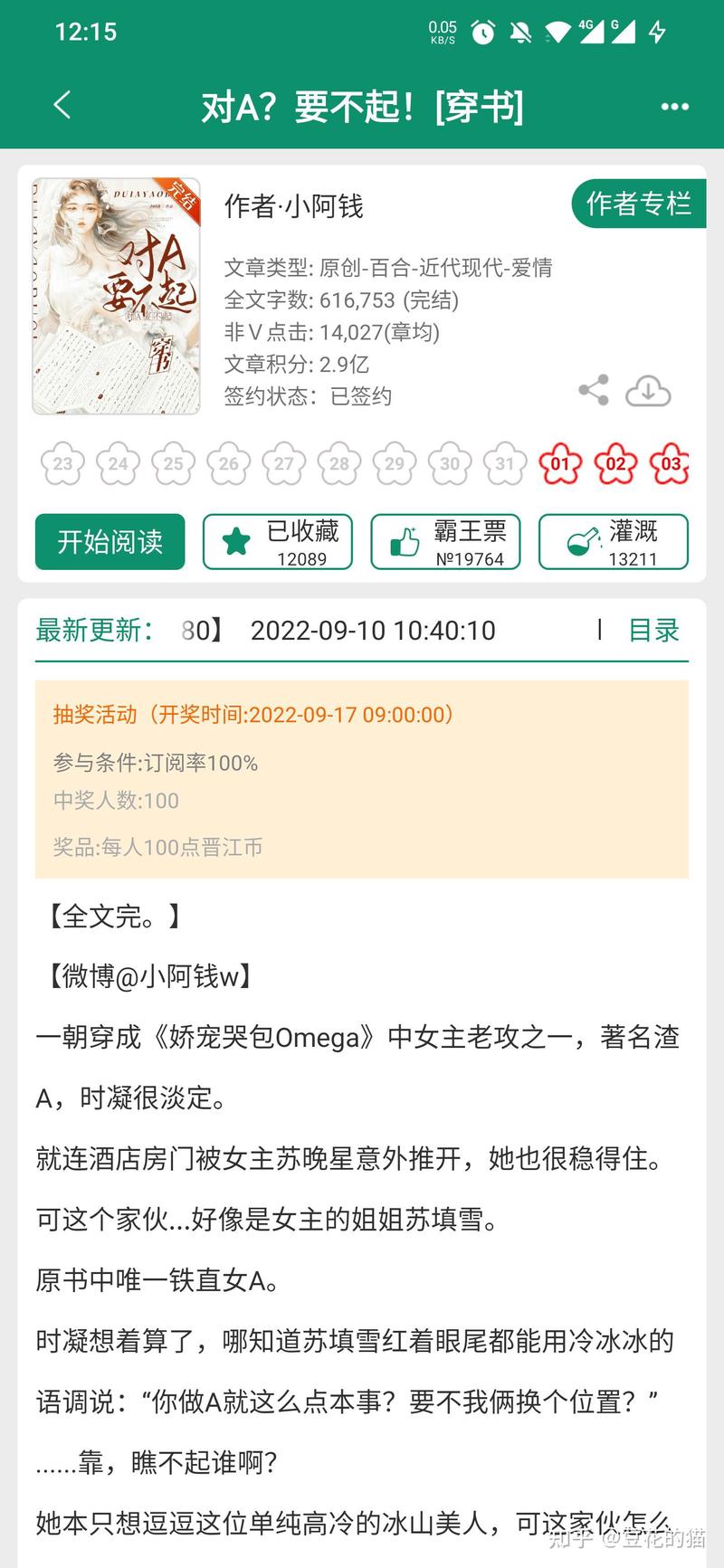724x1568 pixels.
Task: Select the flower badge labeled 27
Action: (x=283, y=464)
